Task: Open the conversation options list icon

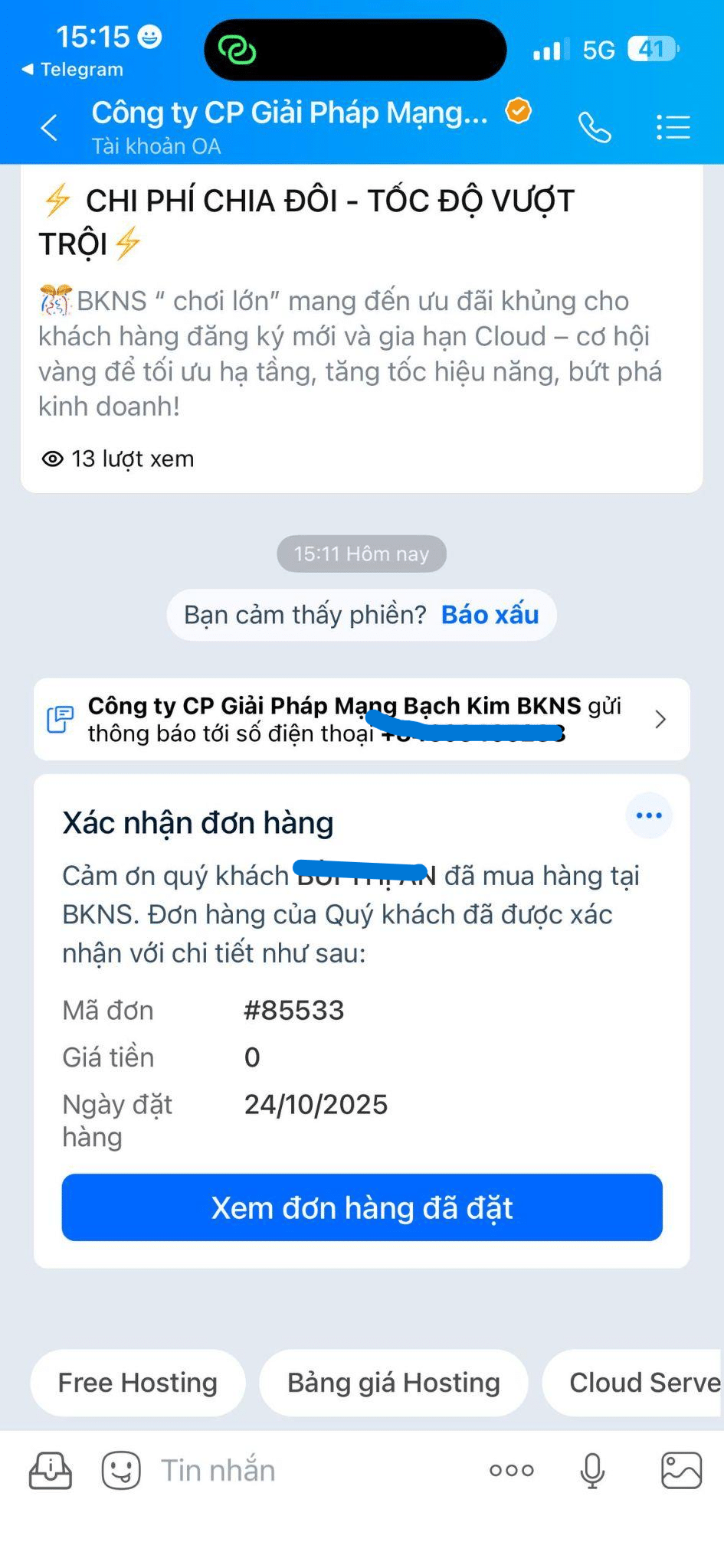Action: (673, 126)
